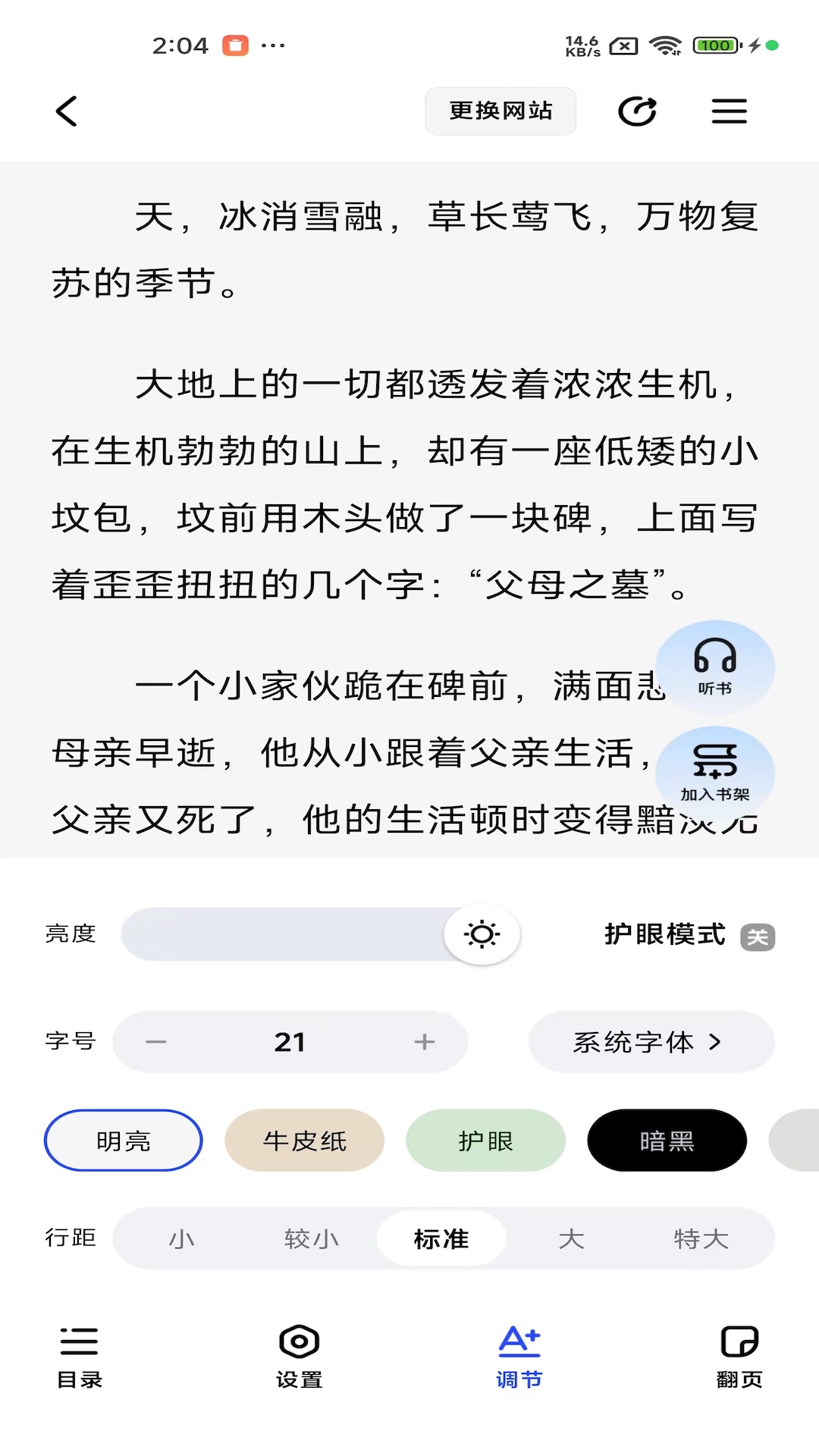Open the 设置 settings panel
The height and width of the screenshot is (1456, 819).
coord(299,1357)
